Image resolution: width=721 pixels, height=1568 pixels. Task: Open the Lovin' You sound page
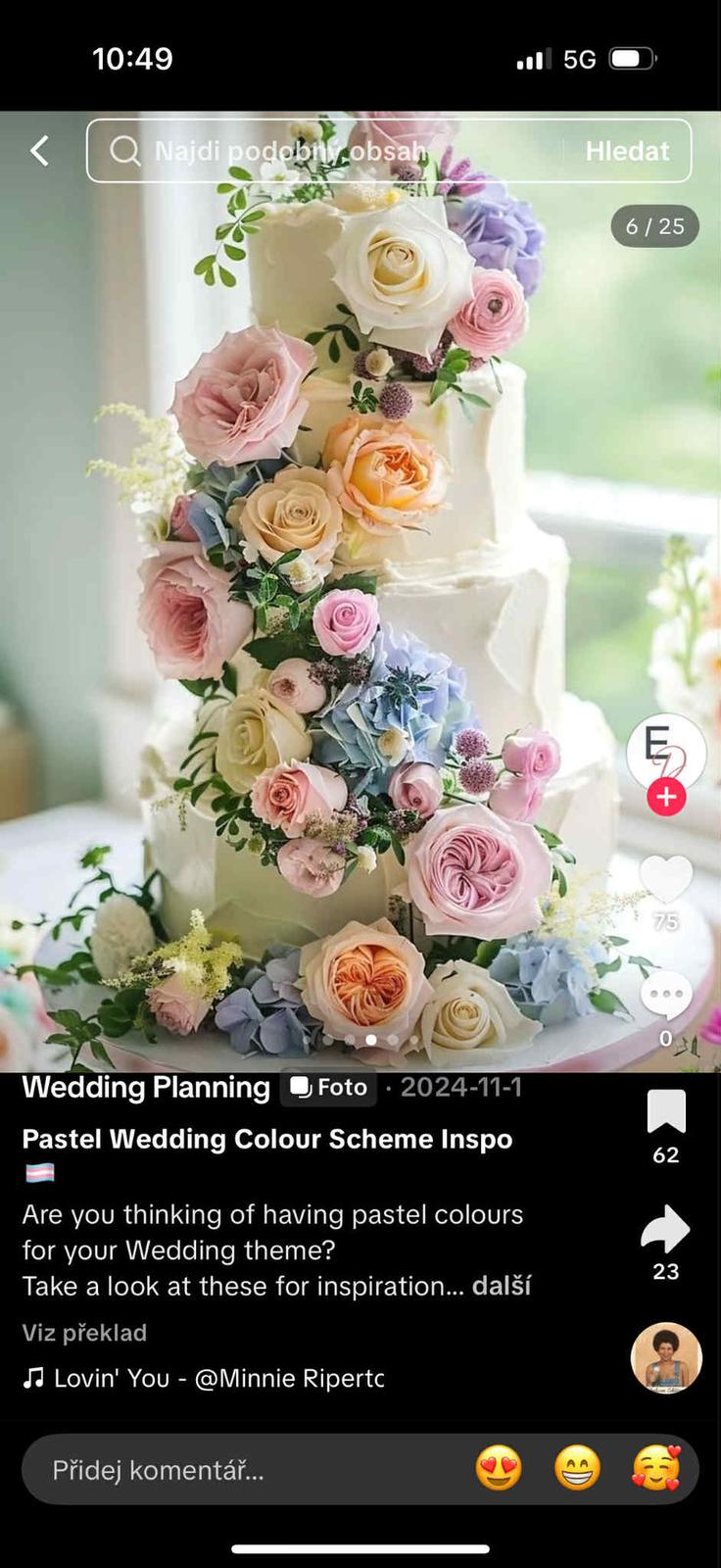coord(206,1378)
